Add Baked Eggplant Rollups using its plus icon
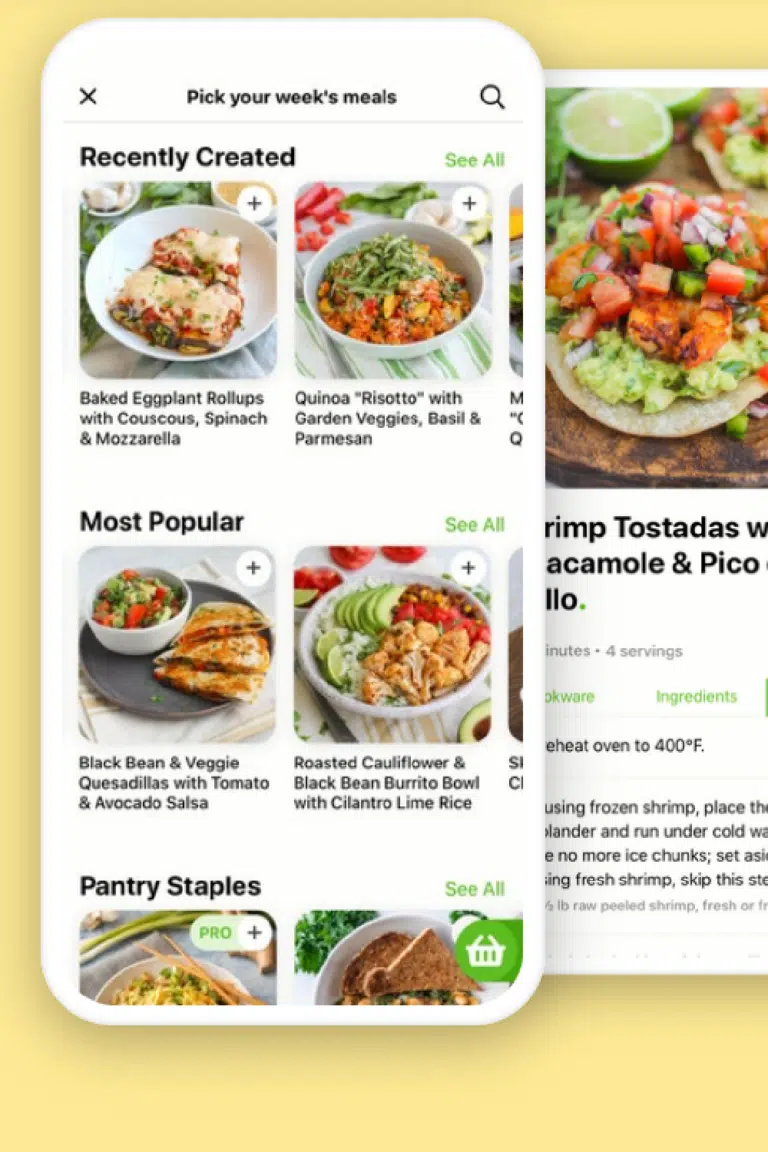The width and height of the screenshot is (768, 1152). 254,203
